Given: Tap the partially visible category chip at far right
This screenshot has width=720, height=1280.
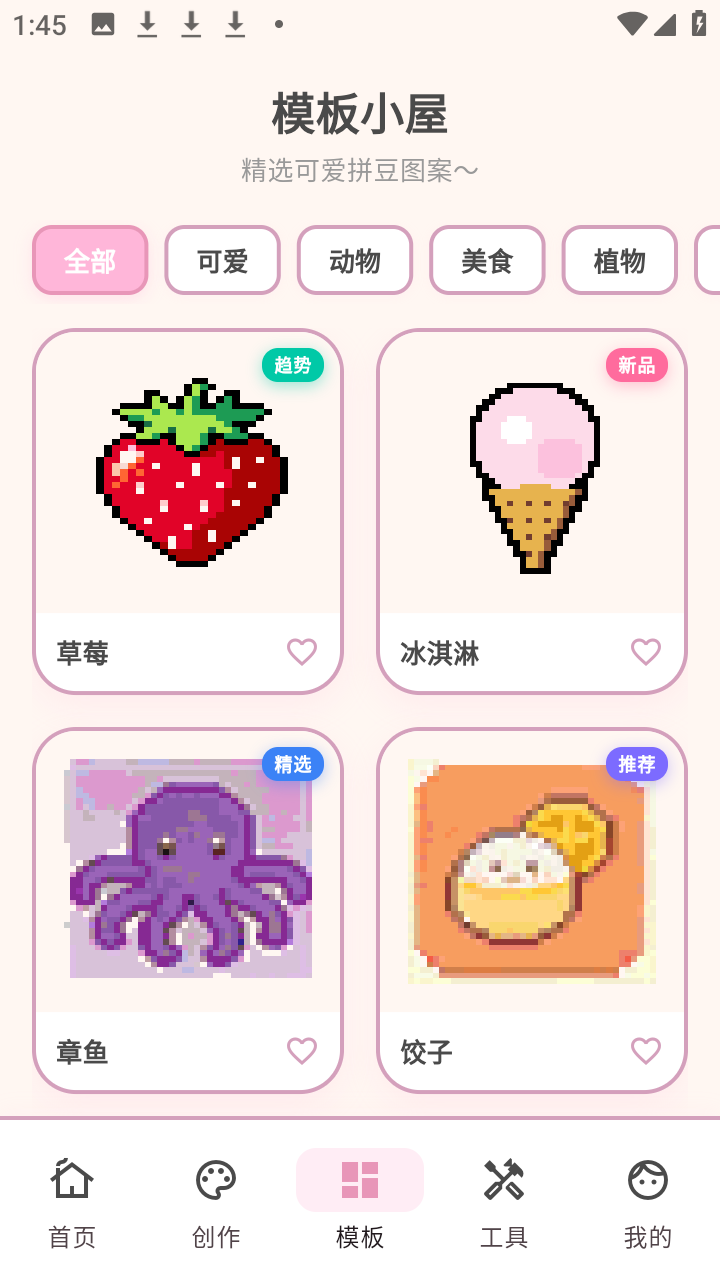Looking at the screenshot, I should click(x=712, y=260).
